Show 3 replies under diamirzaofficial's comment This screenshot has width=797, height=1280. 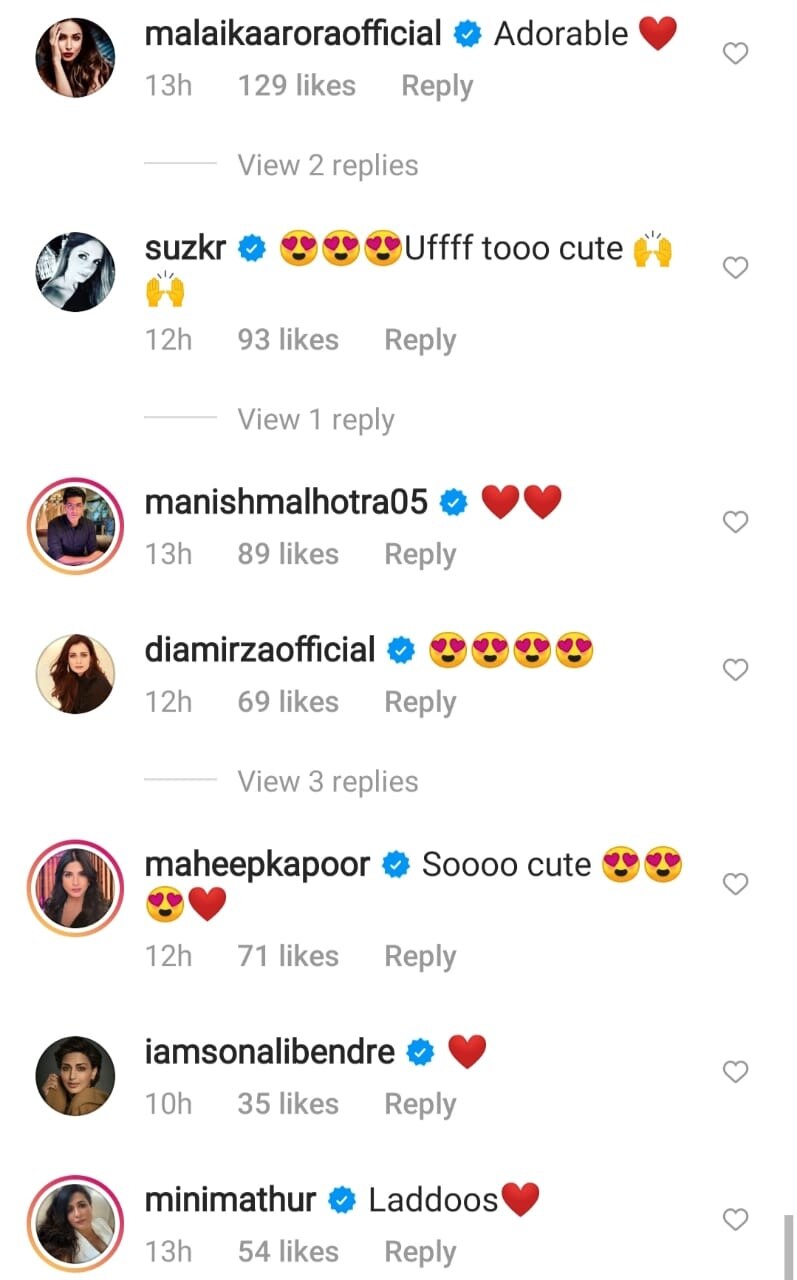(x=327, y=781)
